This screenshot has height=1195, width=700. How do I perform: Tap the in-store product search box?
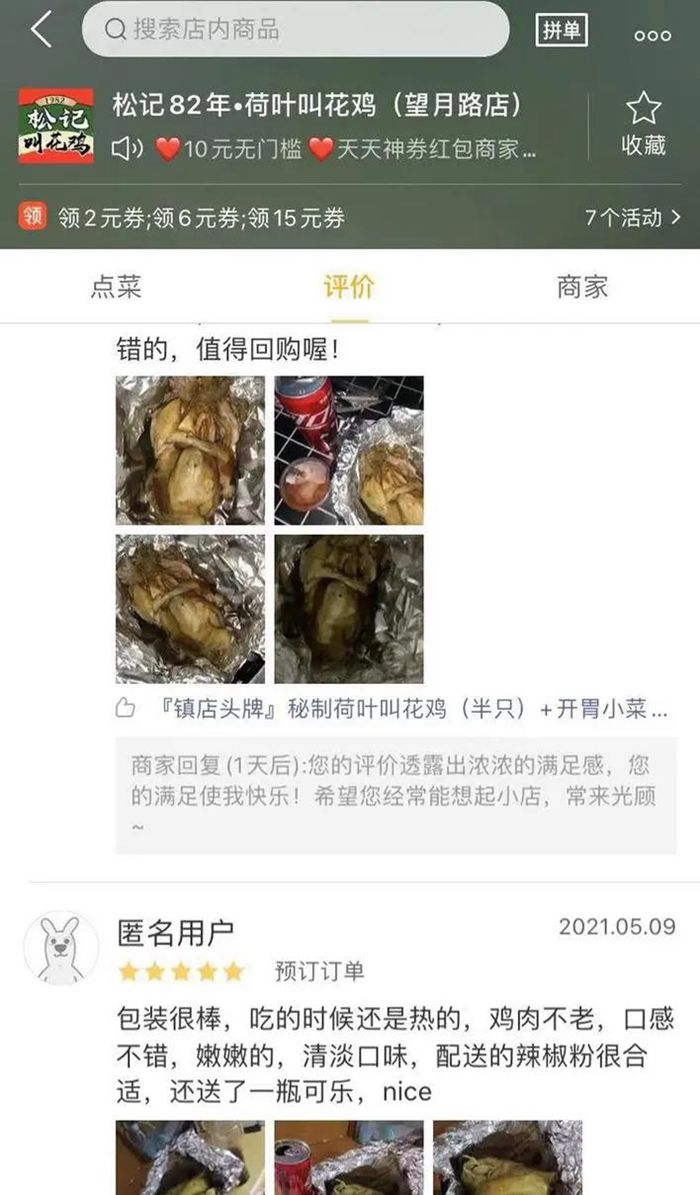coord(295,29)
